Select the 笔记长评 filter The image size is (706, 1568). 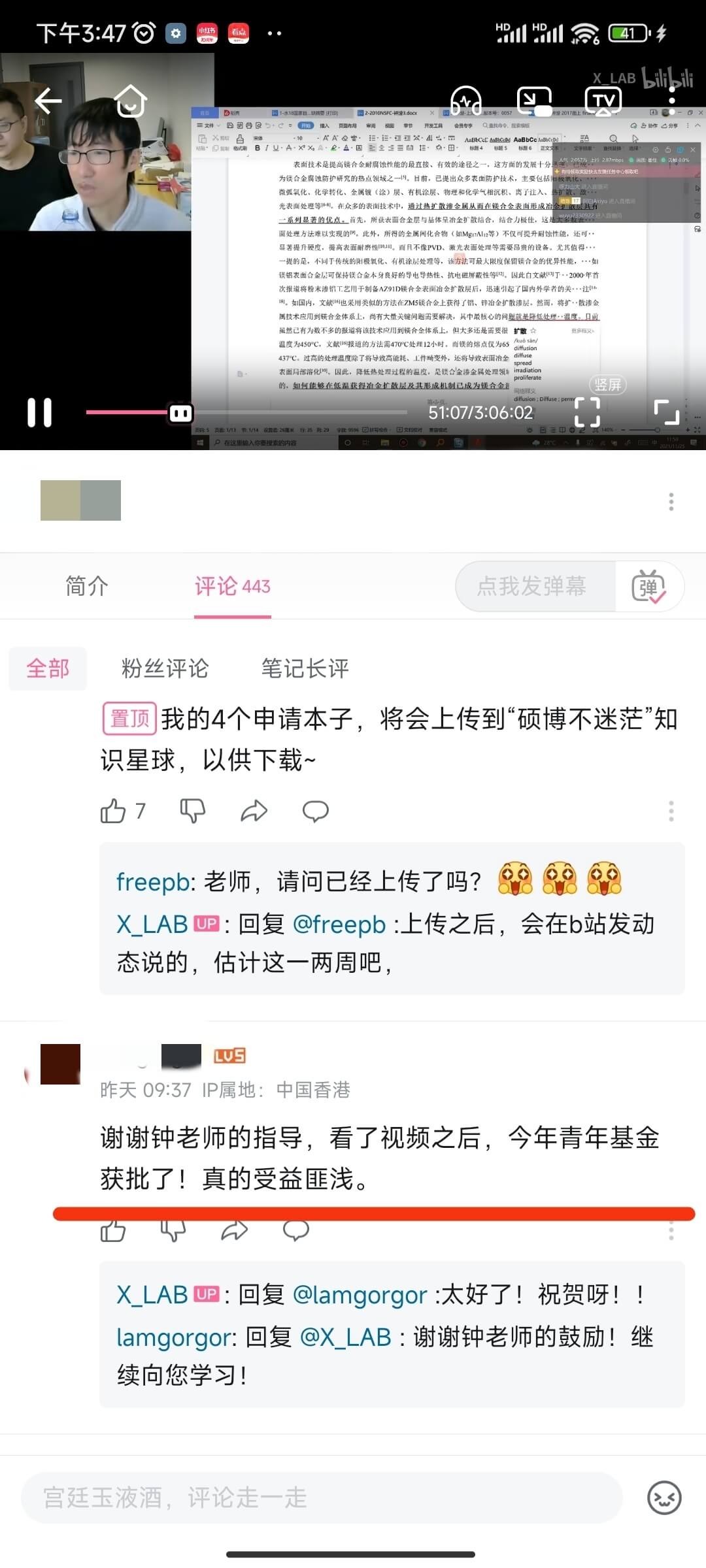click(x=305, y=668)
